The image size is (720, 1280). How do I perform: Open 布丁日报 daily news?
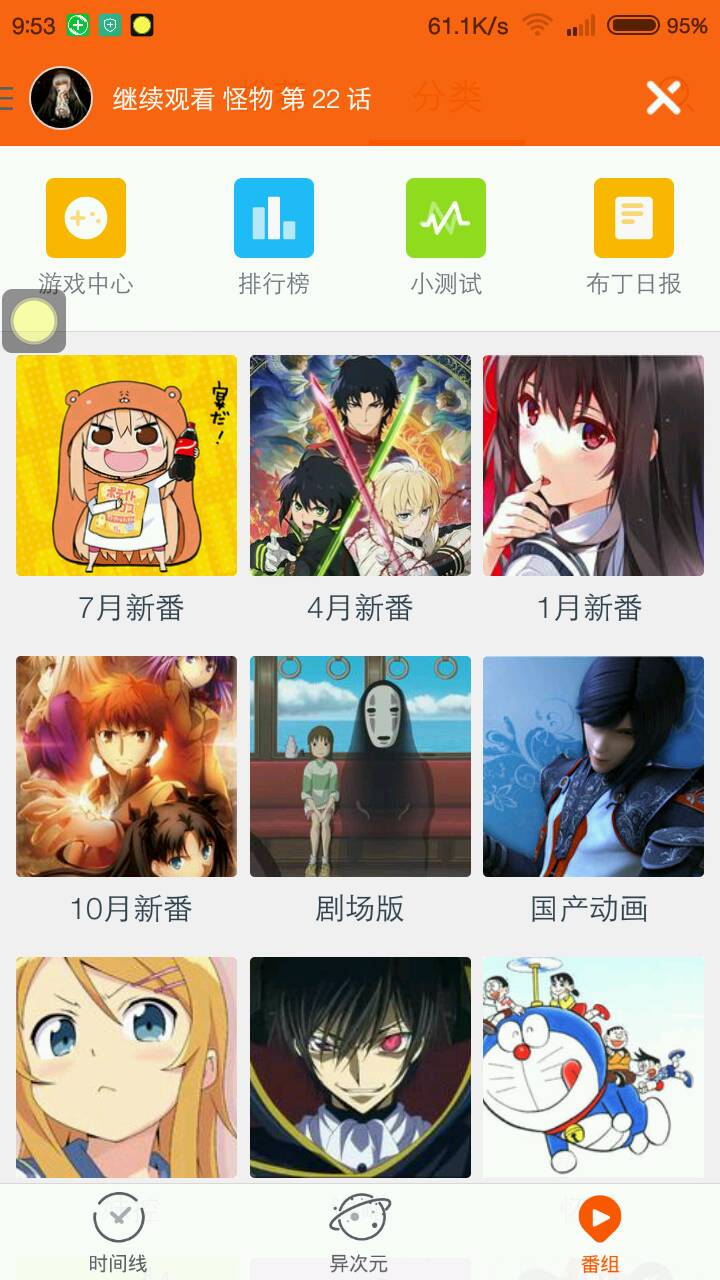pyautogui.click(x=634, y=218)
